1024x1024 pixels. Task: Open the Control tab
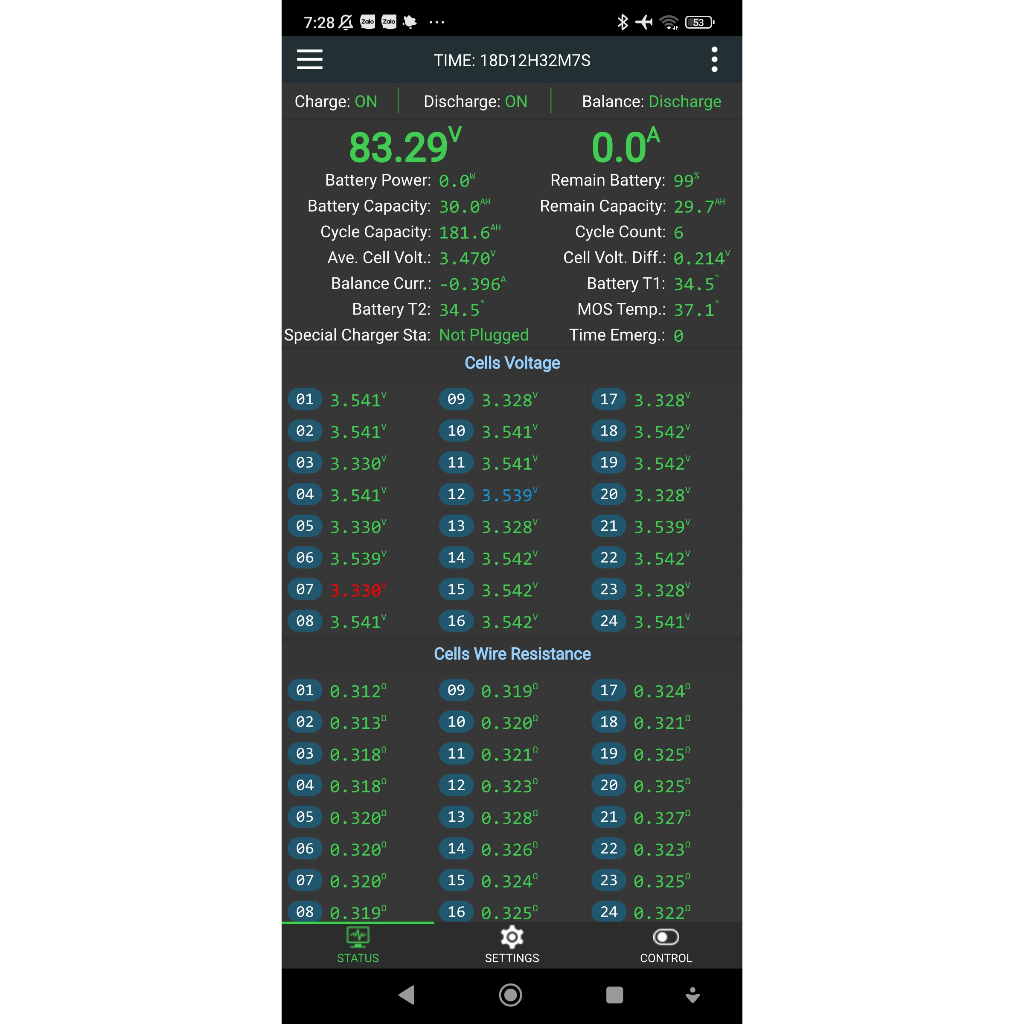[666, 945]
